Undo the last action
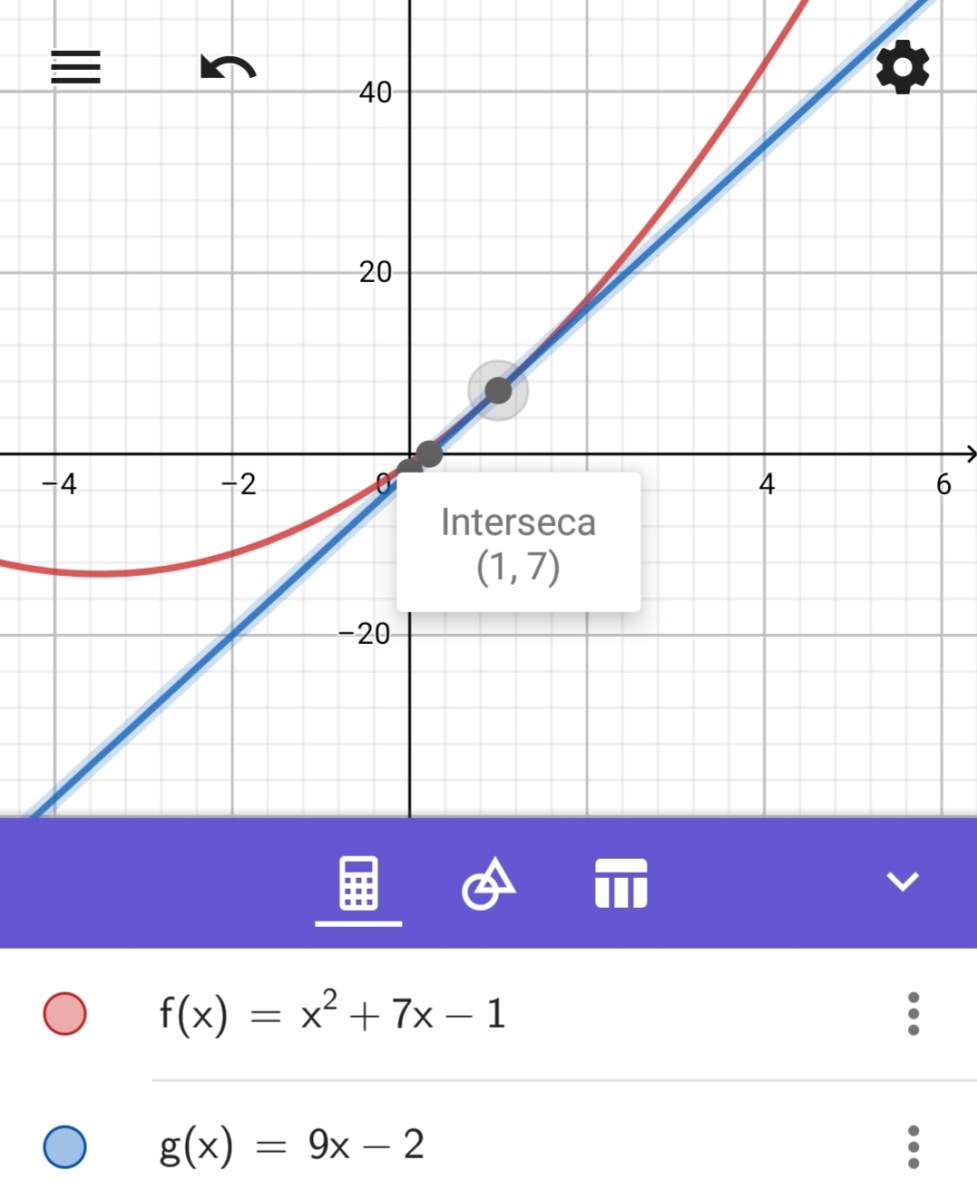 pyautogui.click(x=228, y=68)
